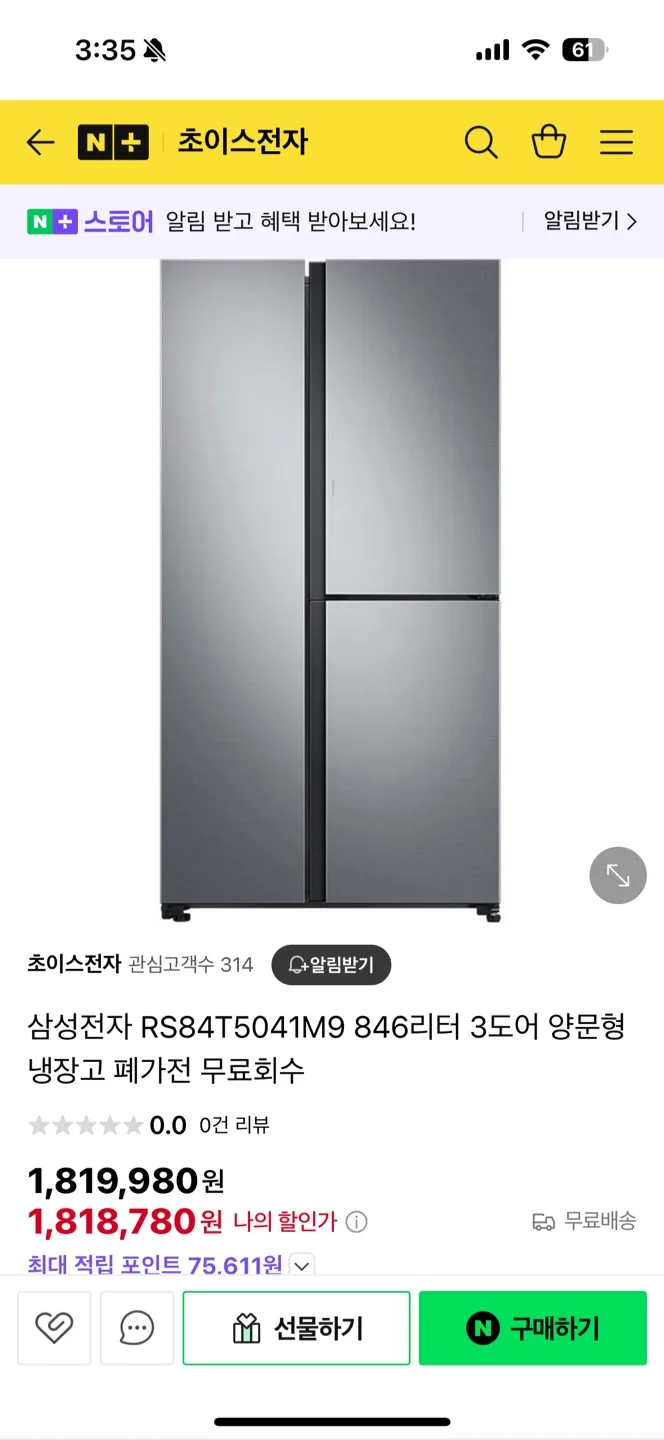Tap 알림받기 link in the store banner

[589, 221]
